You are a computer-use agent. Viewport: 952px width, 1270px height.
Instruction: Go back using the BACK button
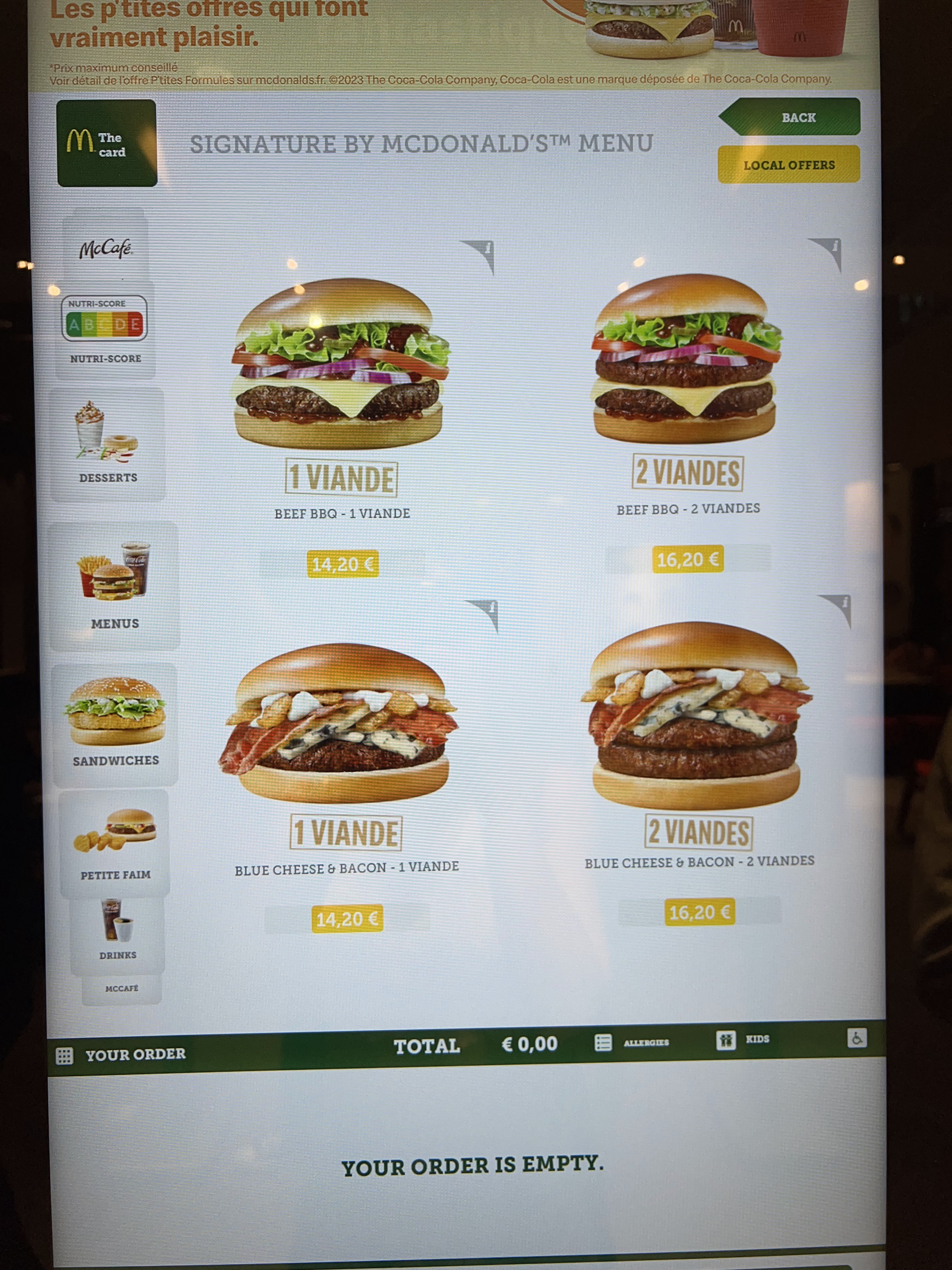pos(790,117)
